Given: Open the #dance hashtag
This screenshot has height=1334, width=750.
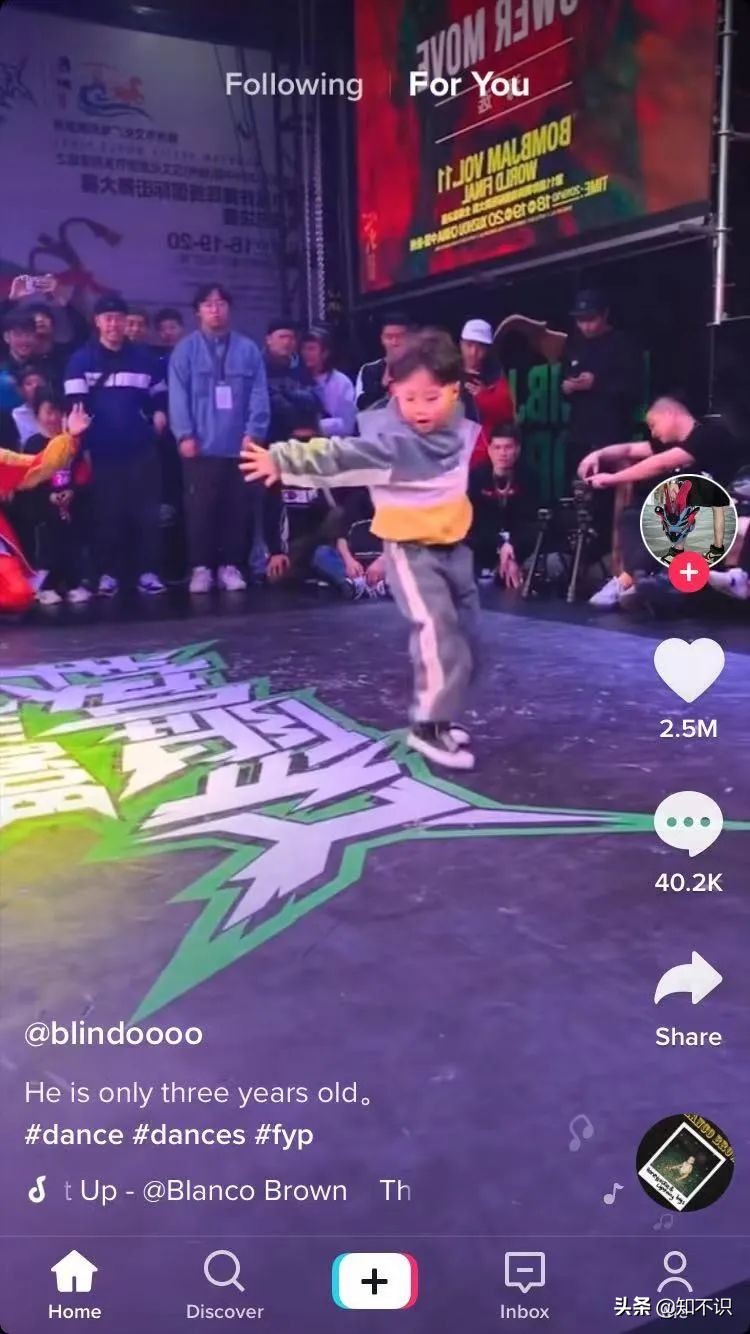Looking at the screenshot, I should [x=73, y=1135].
